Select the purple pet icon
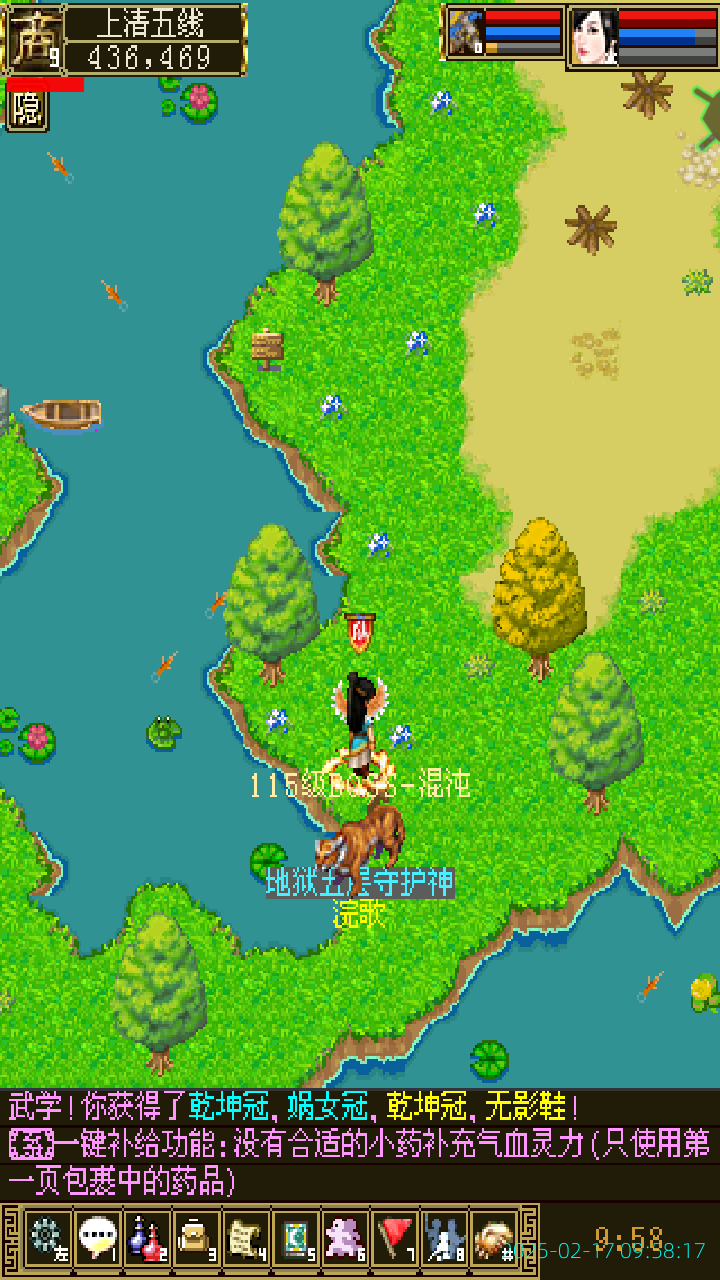This screenshot has width=720, height=1280. 343,1240
